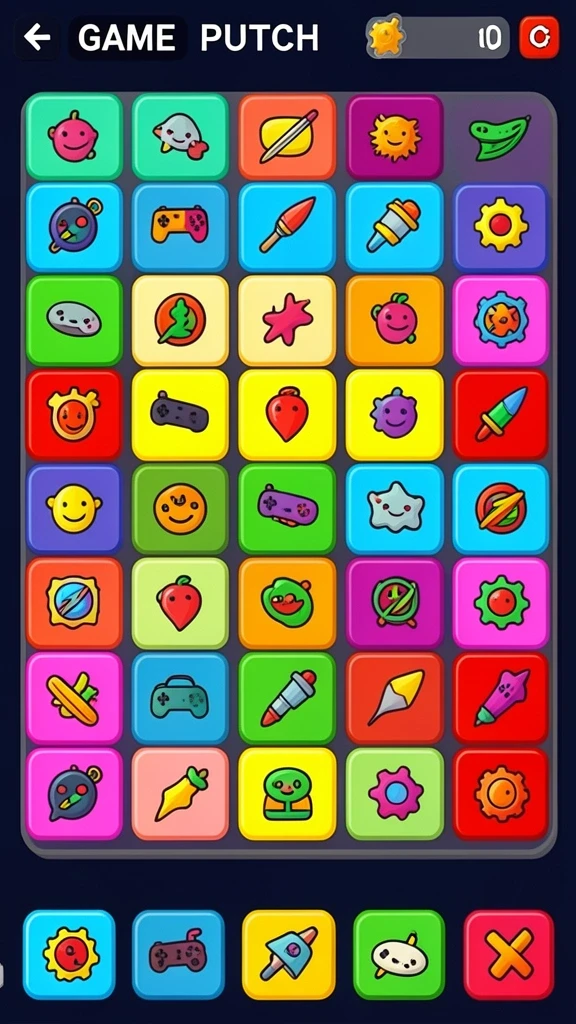Image resolution: width=576 pixels, height=1024 pixels.
Task: Tap the purple smiling blob on yellow
Action: click(394, 414)
